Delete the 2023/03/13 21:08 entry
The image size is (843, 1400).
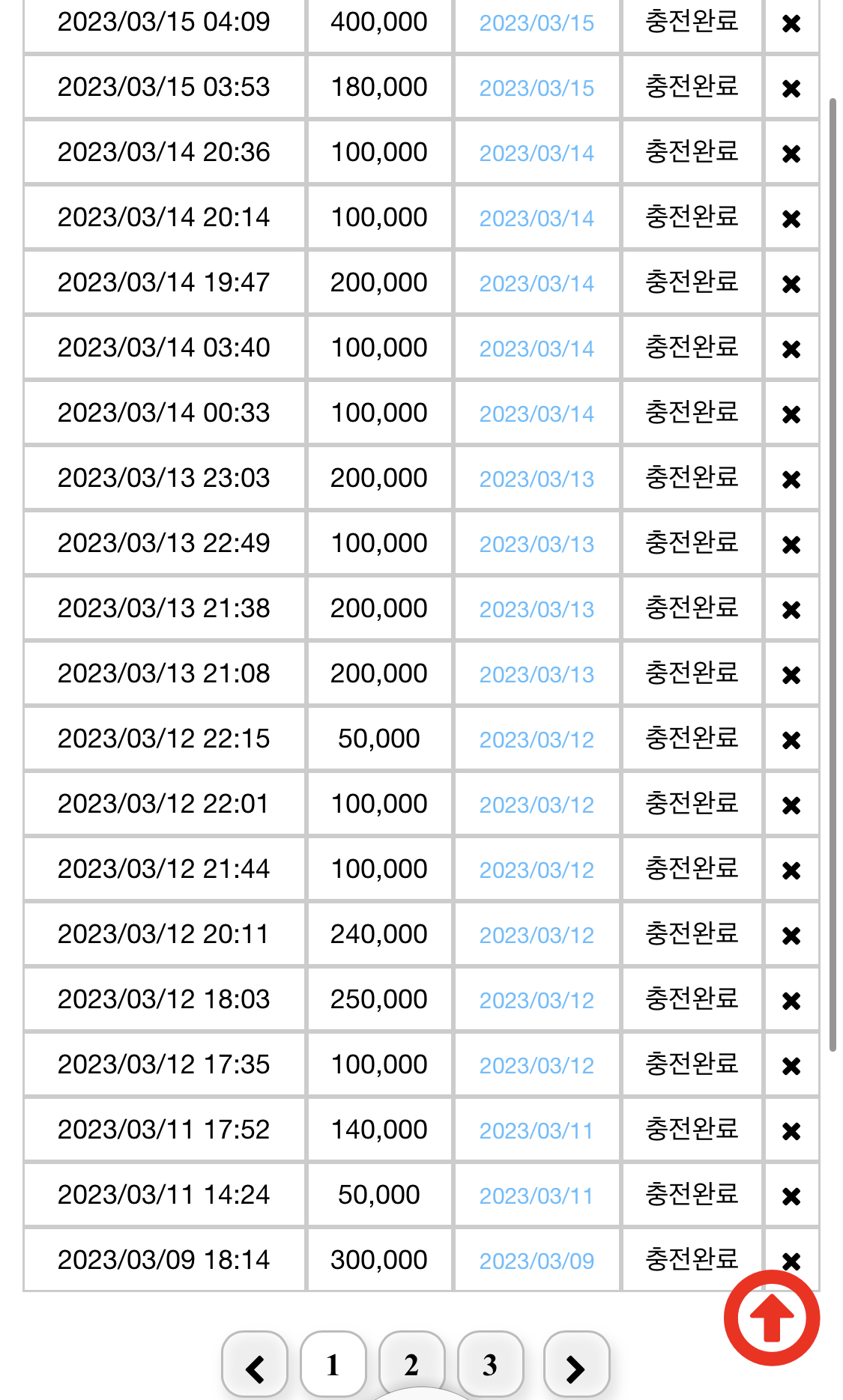(x=791, y=676)
